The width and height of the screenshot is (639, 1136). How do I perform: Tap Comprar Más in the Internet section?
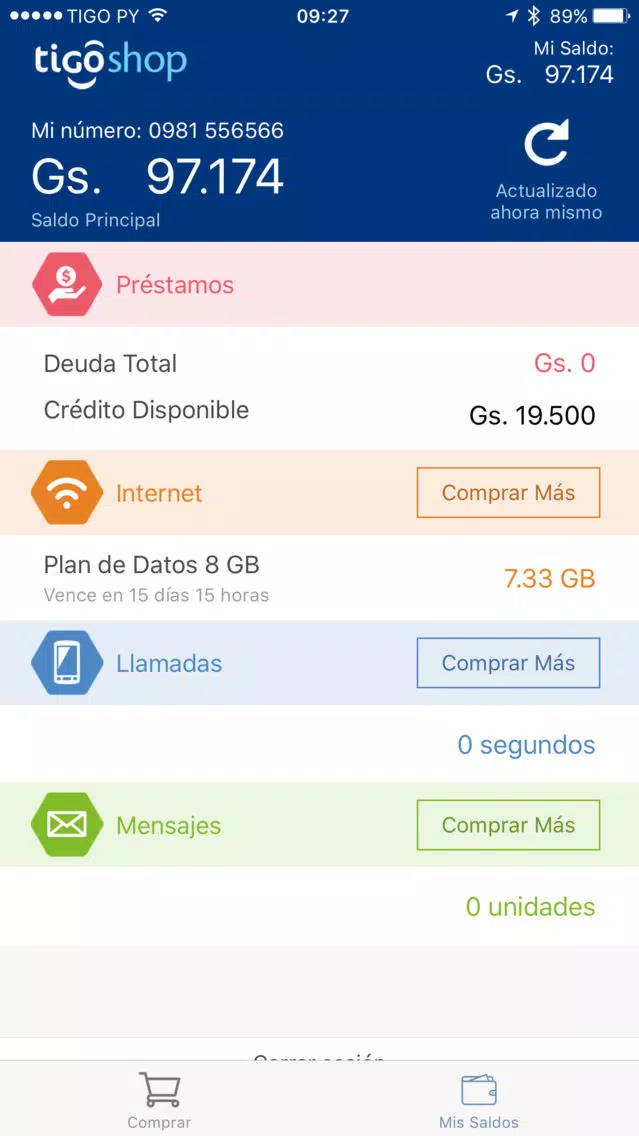[508, 493]
